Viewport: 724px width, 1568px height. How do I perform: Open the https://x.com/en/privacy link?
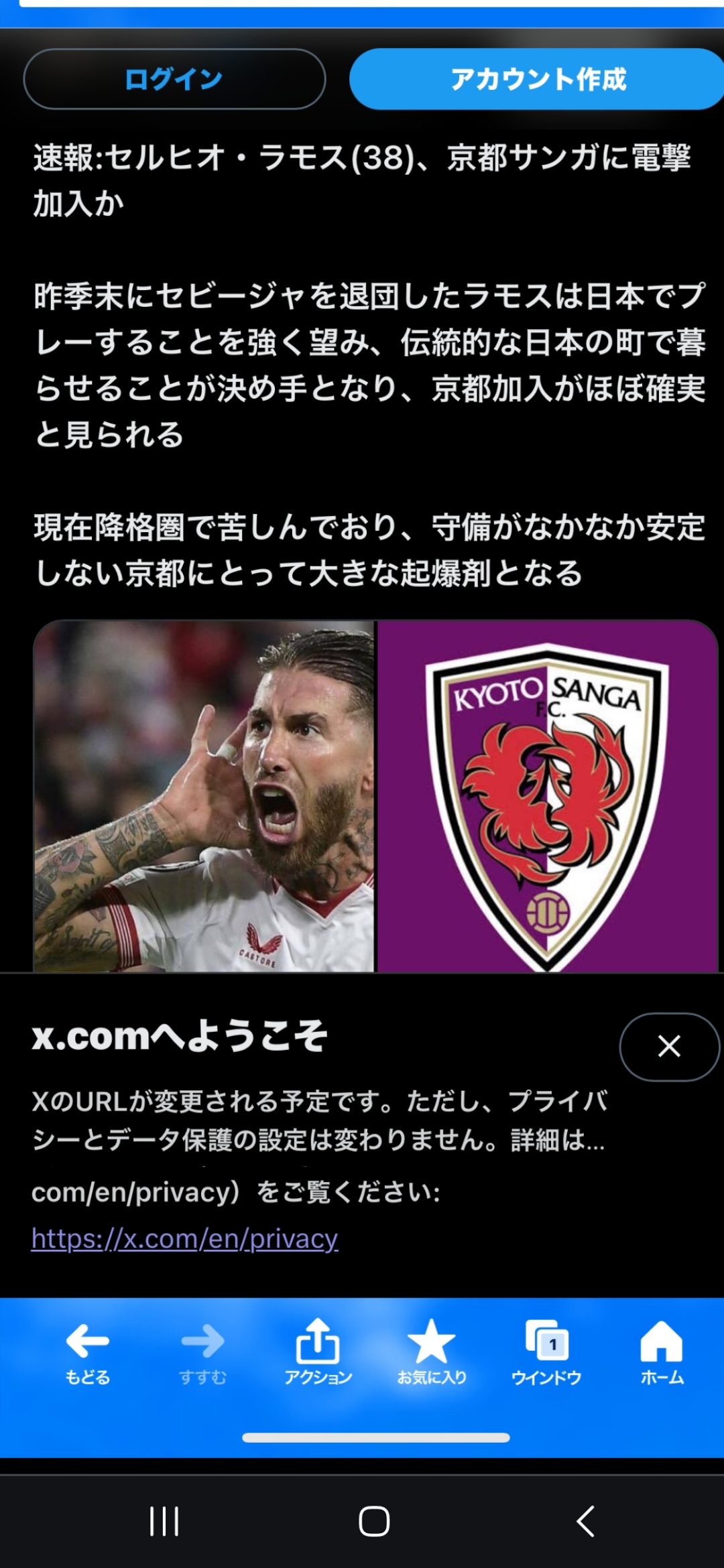click(x=185, y=1239)
